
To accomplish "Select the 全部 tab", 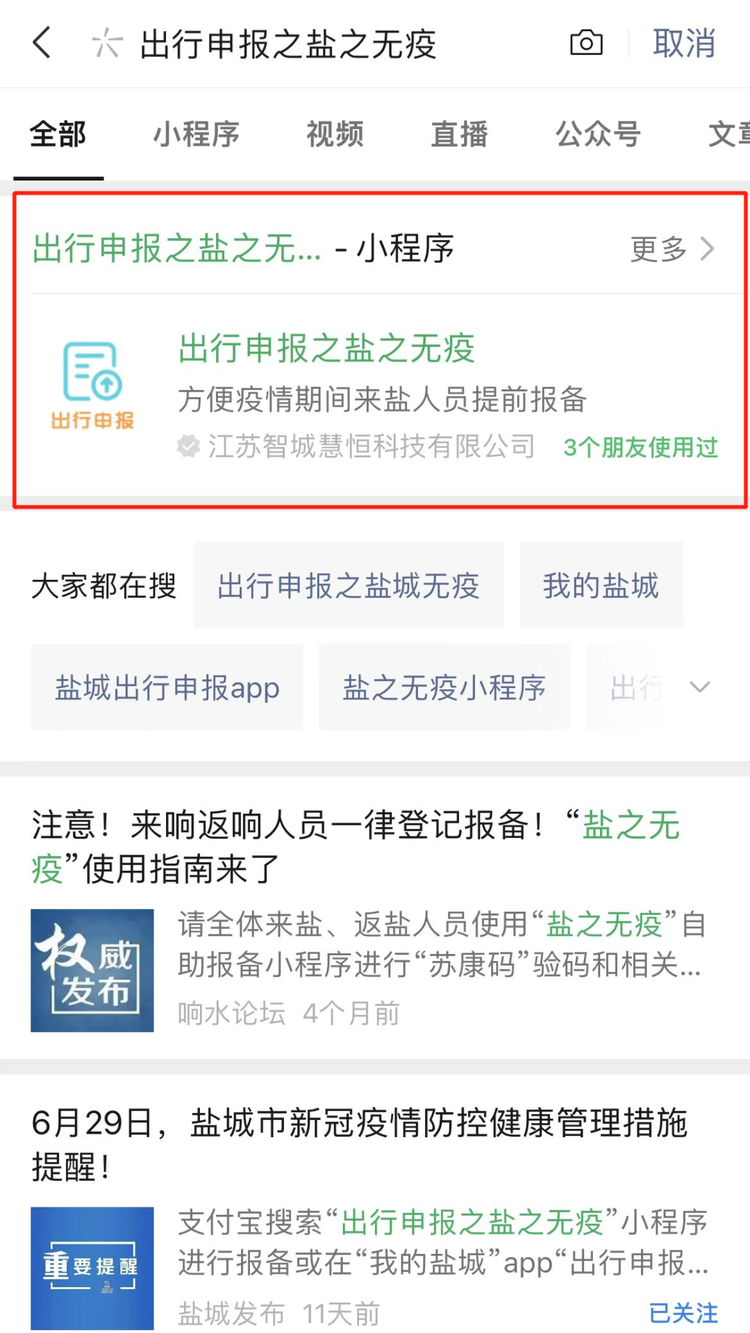I will click(x=58, y=134).
